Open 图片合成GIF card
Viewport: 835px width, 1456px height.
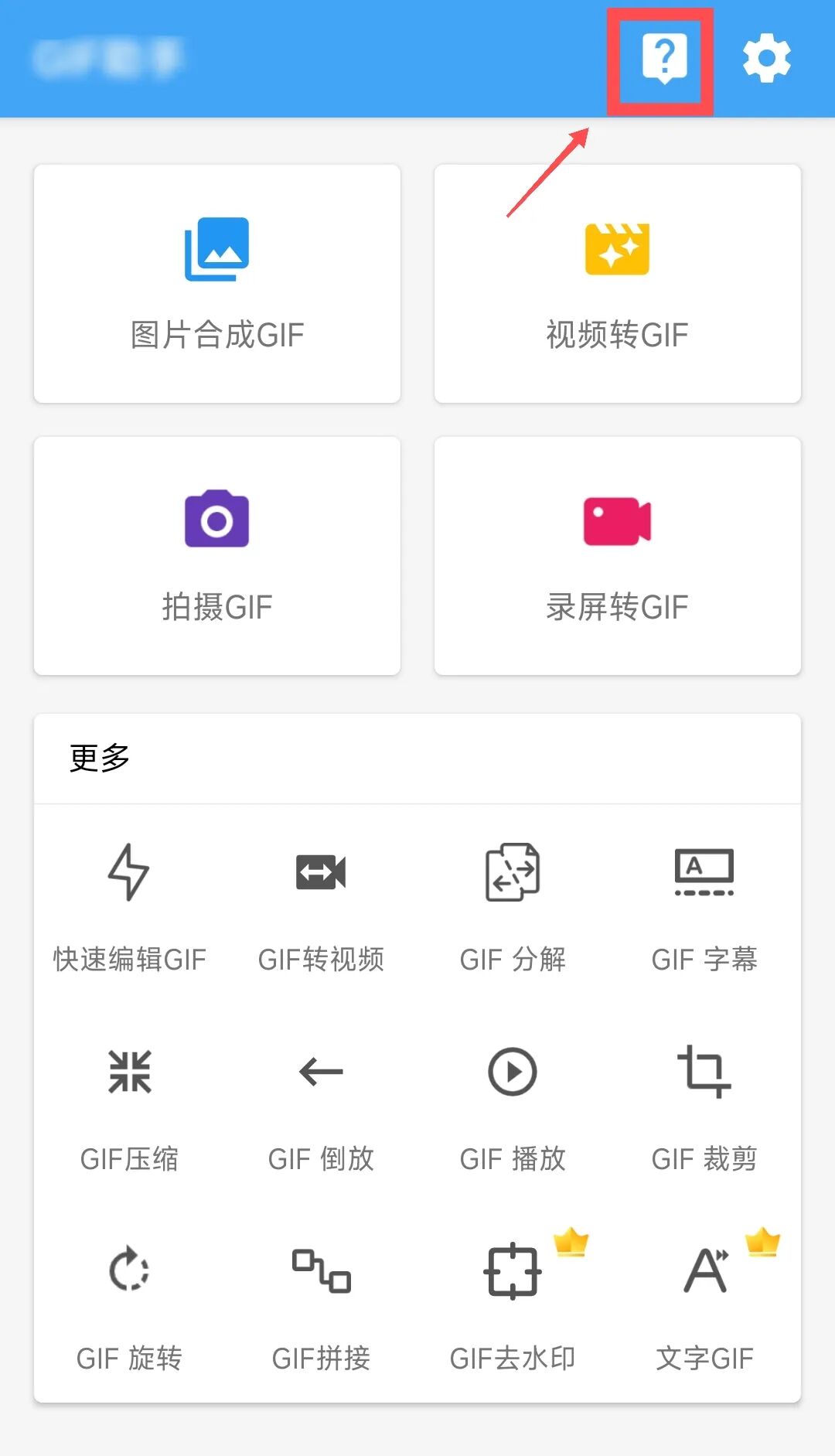(x=217, y=283)
